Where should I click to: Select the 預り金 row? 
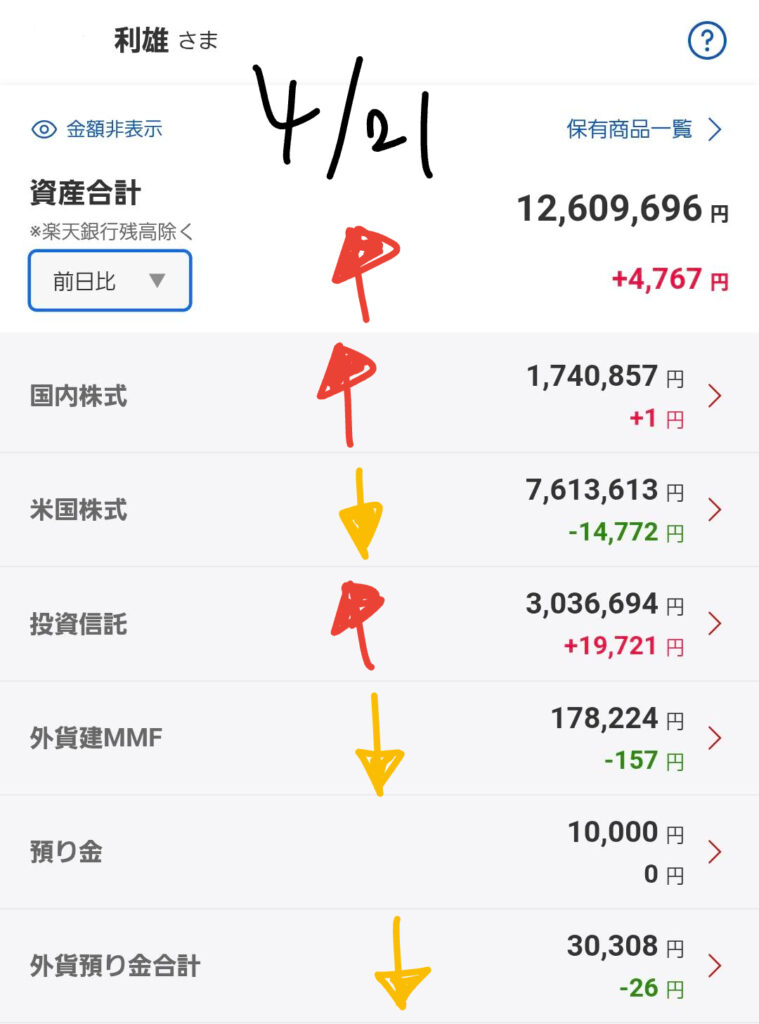pos(380,852)
